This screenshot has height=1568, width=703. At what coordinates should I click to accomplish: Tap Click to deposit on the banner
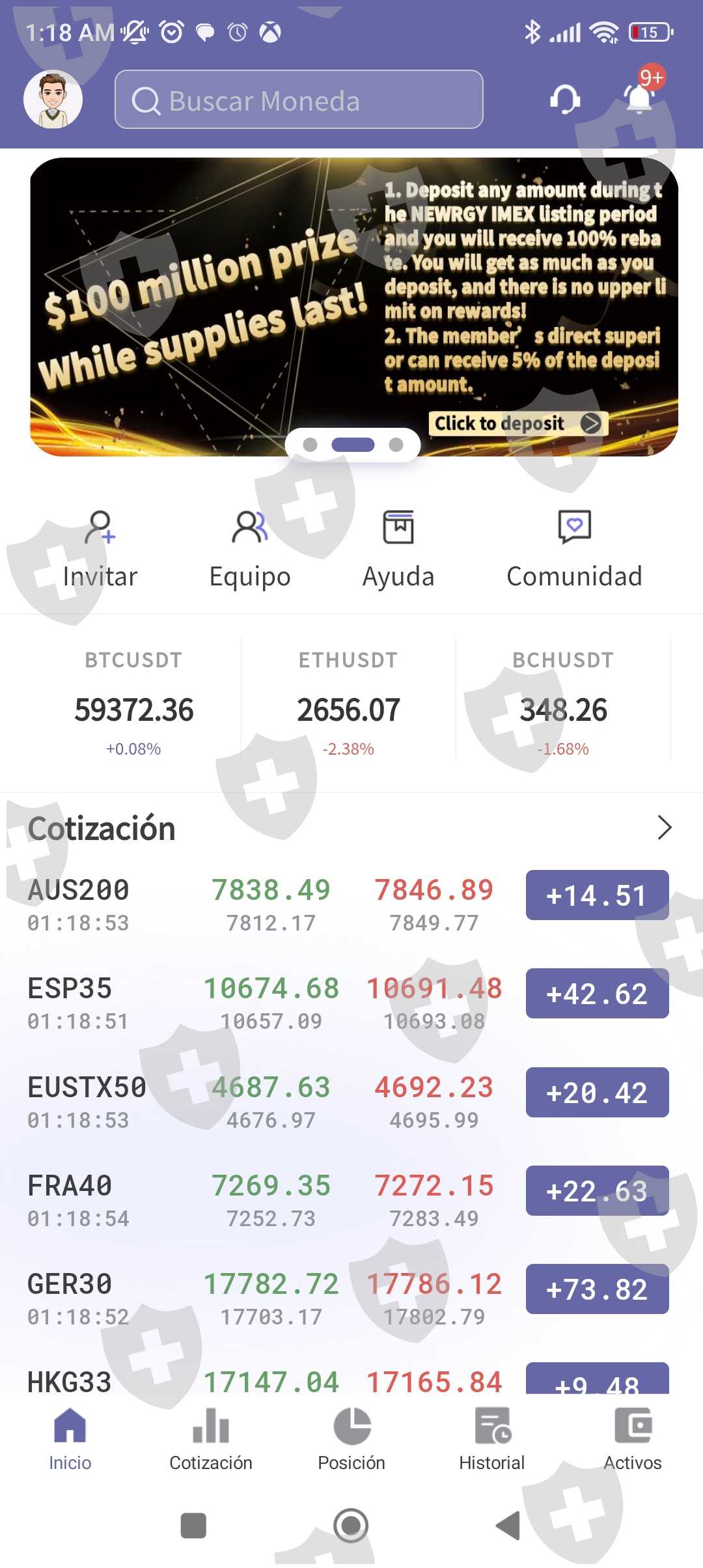(517, 423)
